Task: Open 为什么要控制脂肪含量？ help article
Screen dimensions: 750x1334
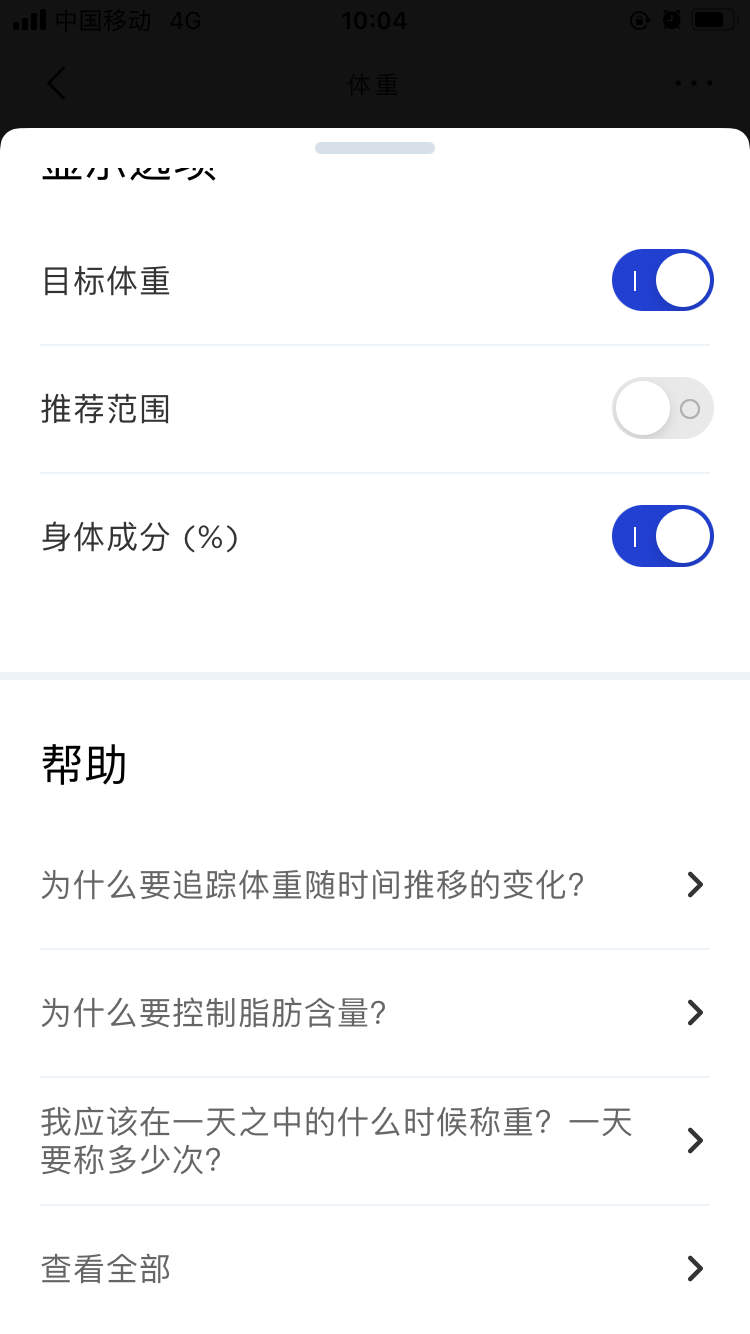Action: pos(374,1013)
